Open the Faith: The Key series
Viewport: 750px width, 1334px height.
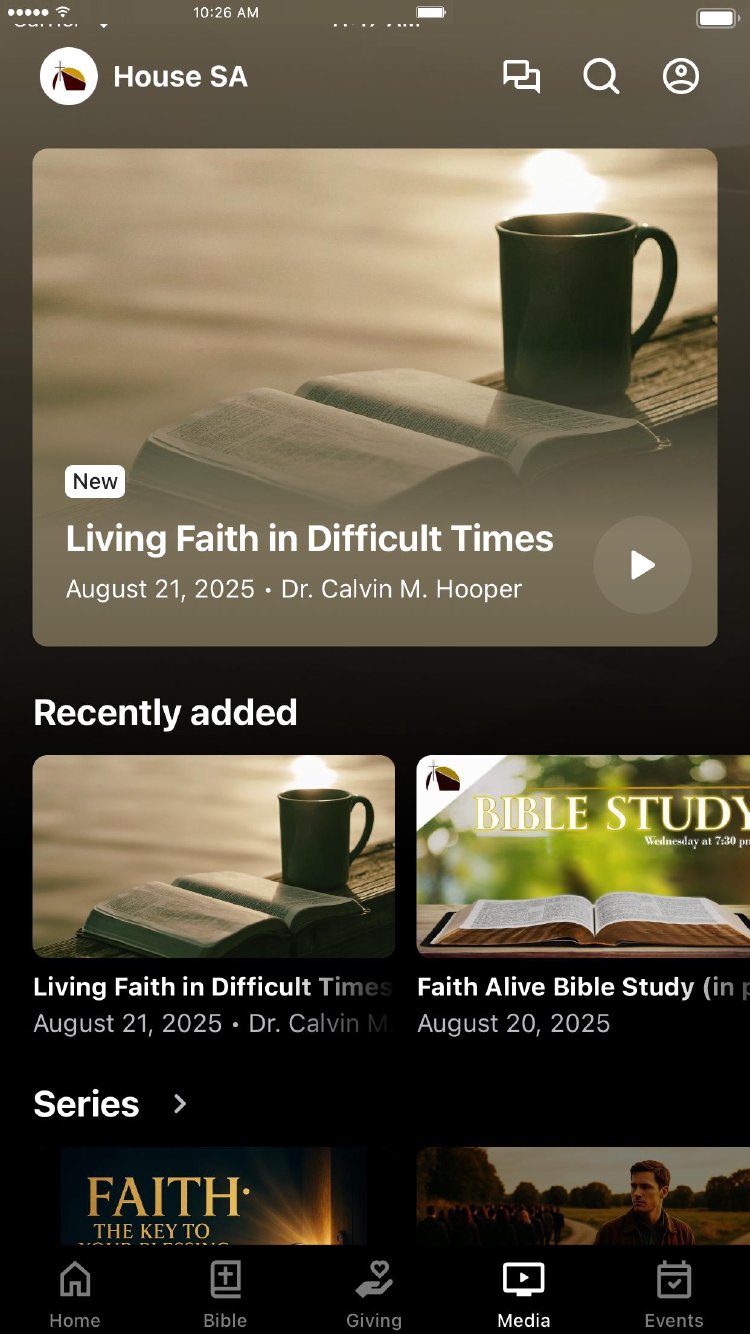tap(214, 1196)
